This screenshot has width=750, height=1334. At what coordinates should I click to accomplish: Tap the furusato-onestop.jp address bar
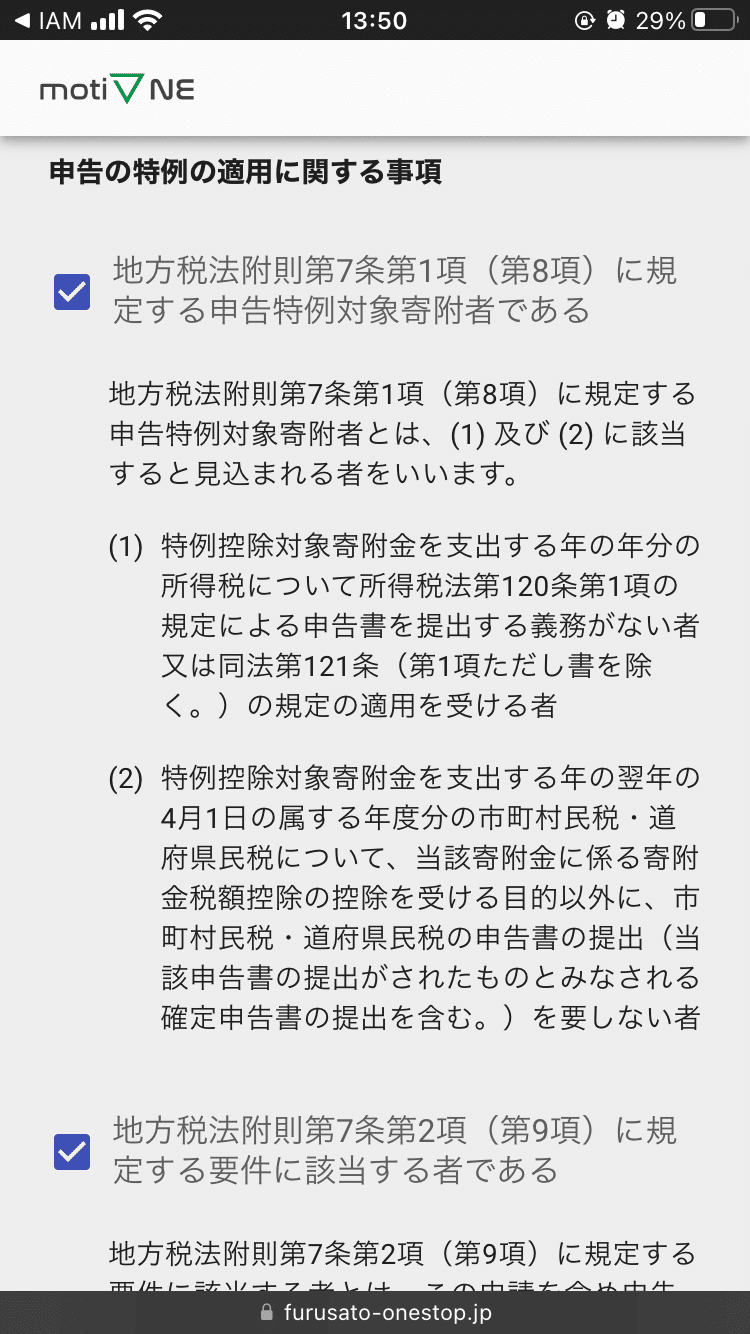point(375,1312)
